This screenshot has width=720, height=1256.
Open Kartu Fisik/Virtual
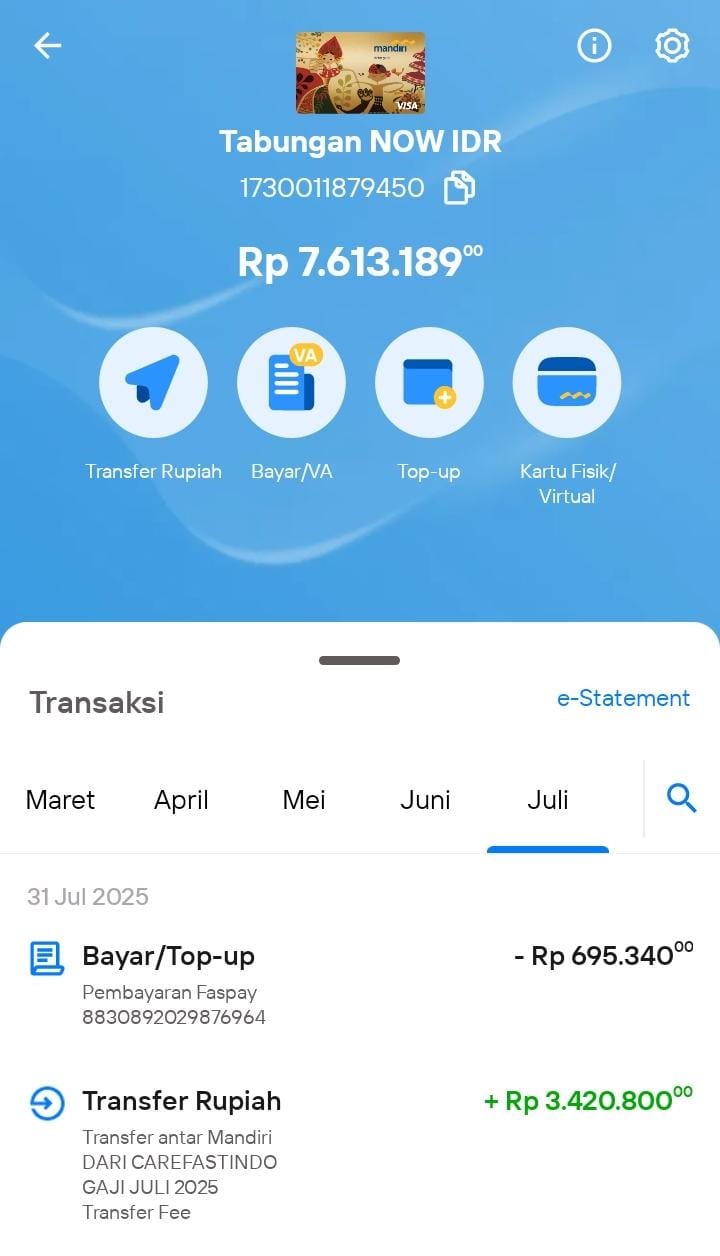click(567, 382)
